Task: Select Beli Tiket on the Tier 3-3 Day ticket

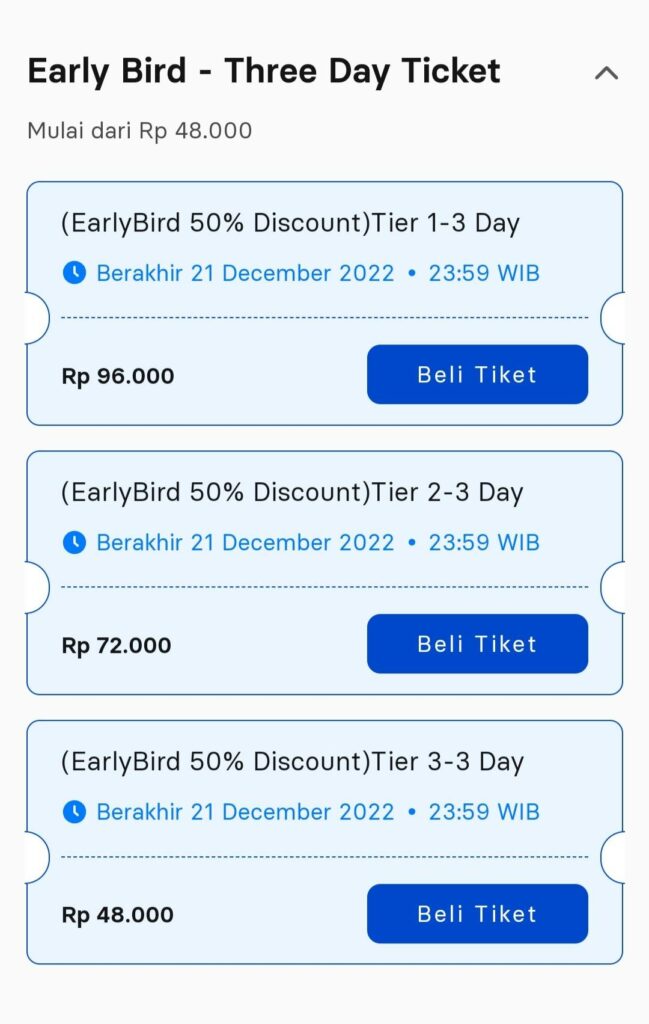Action: [477, 913]
